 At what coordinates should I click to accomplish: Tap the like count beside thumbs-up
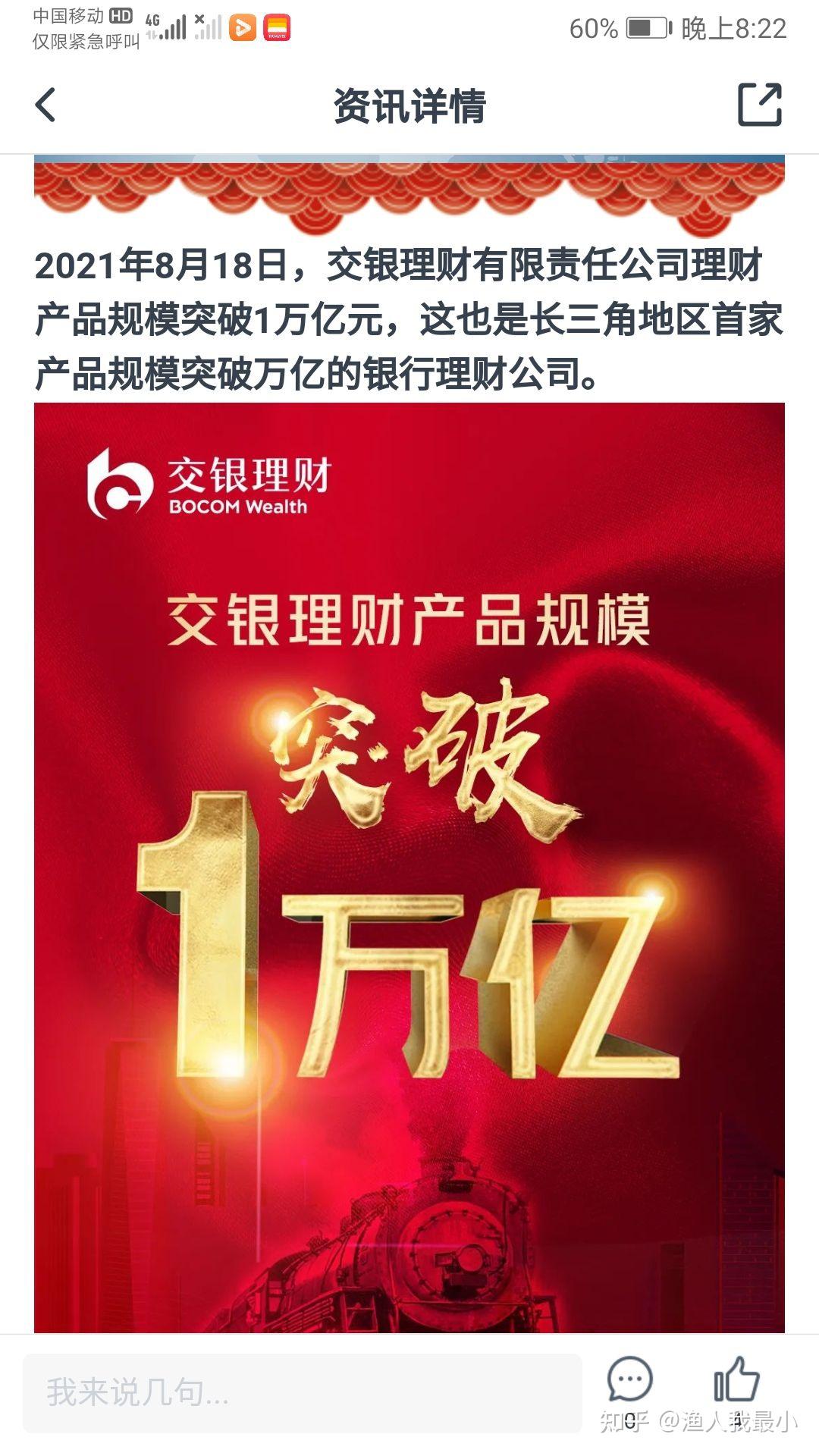pyautogui.click(x=737, y=1420)
